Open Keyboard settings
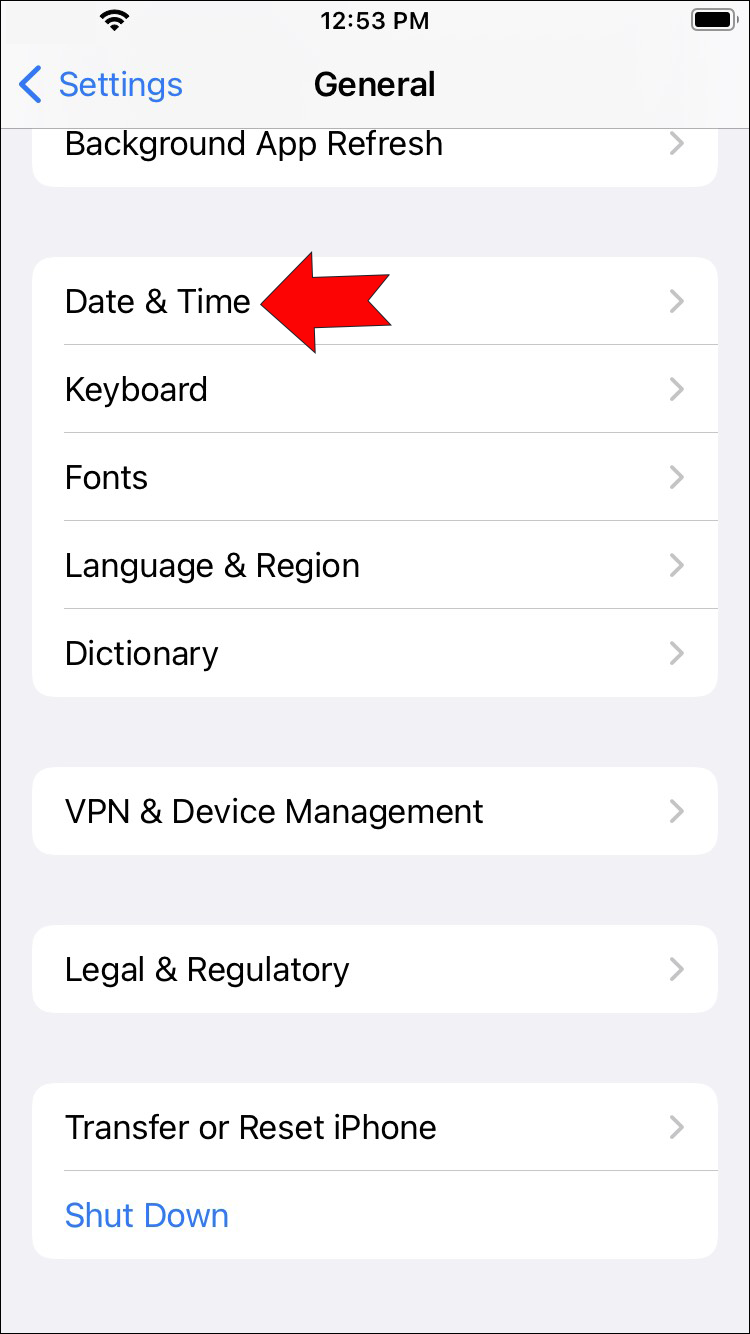This screenshot has height=1334, width=750. (x=374, y=390)
